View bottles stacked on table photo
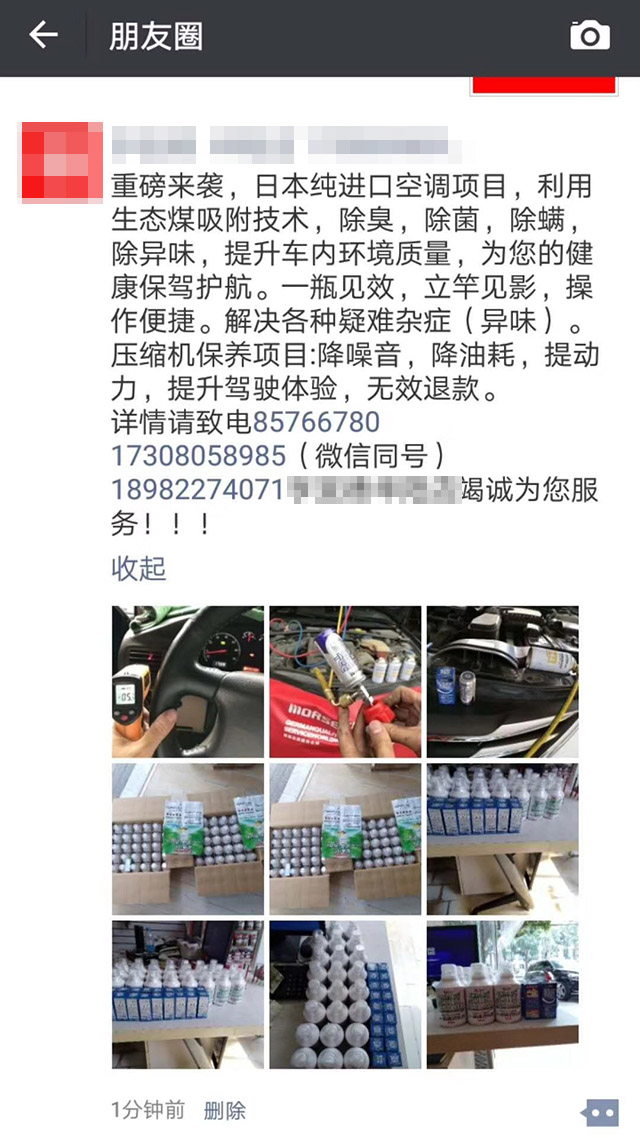Viewport: 640px width, 1138px height. [502, 838]
